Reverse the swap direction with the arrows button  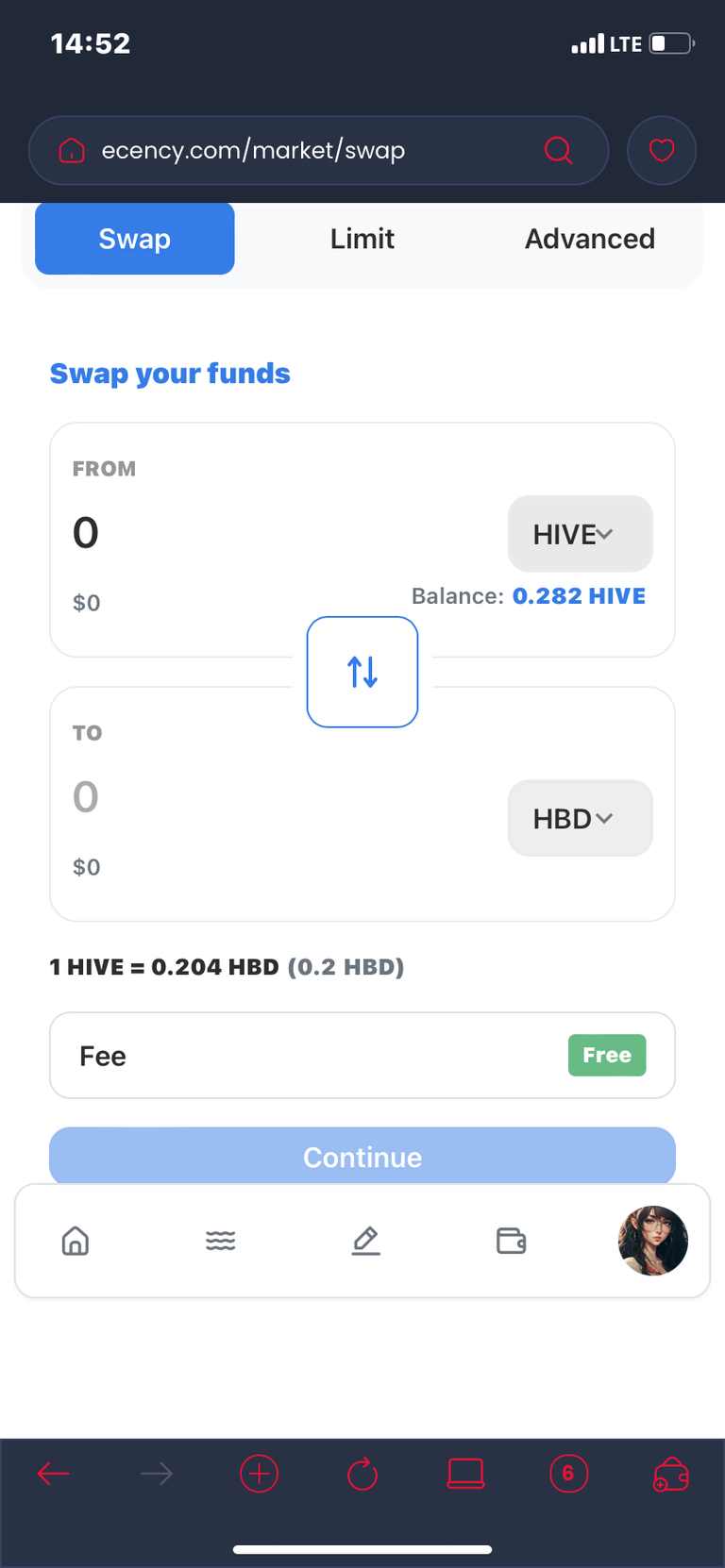click(362, 672)
